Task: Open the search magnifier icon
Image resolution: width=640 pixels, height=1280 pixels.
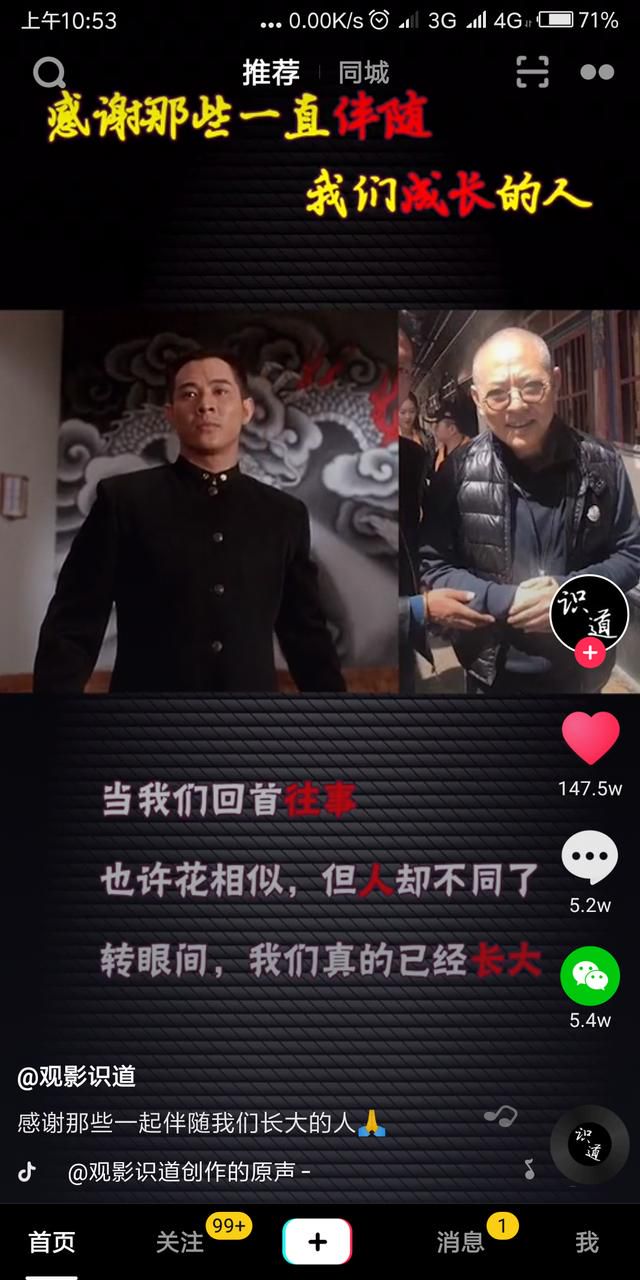Action: pyautogui.click(x=49, y=73)
